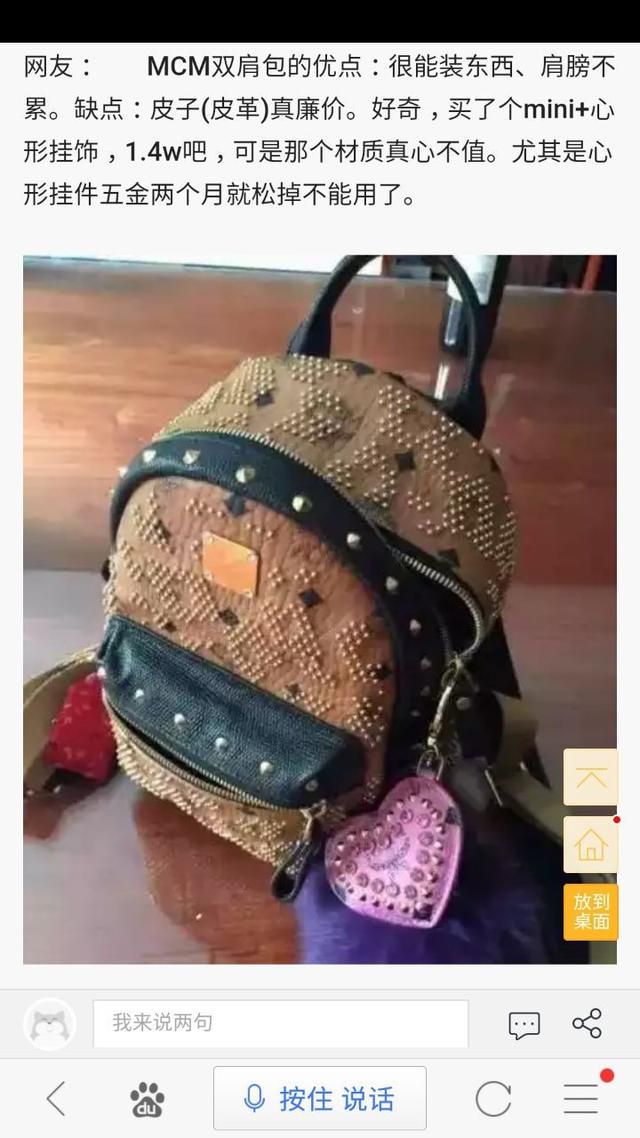Open the browser menu with three lines
The image size is (640, 1138).
click(581, 1099)
